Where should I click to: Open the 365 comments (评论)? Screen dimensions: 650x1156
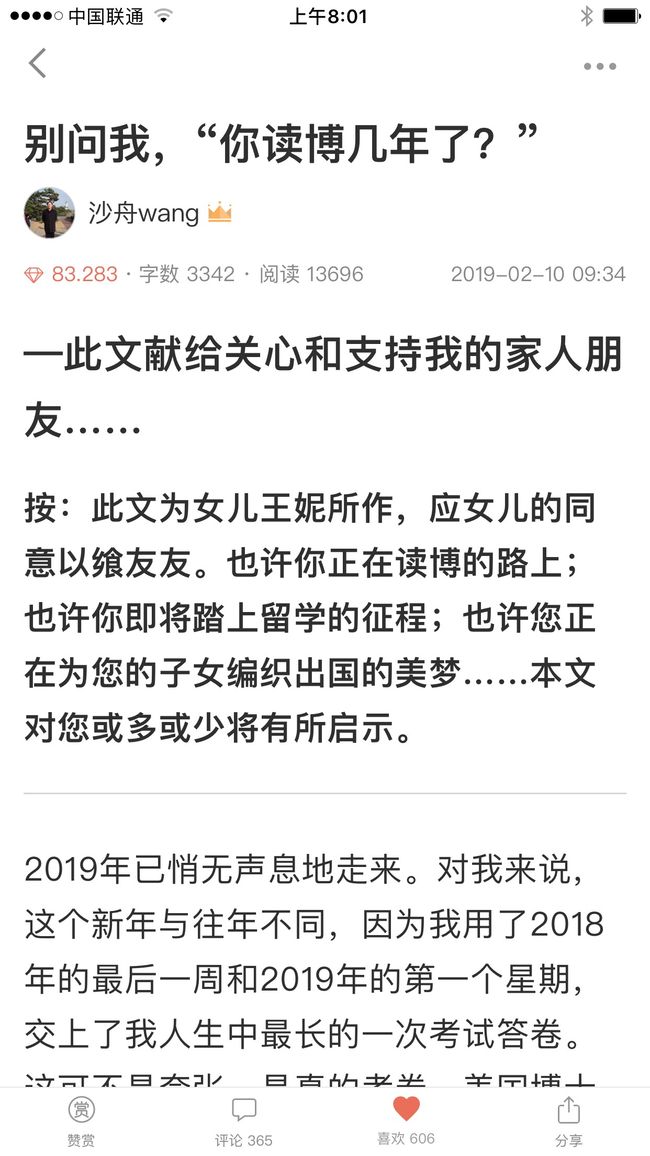pos(244,1121)
